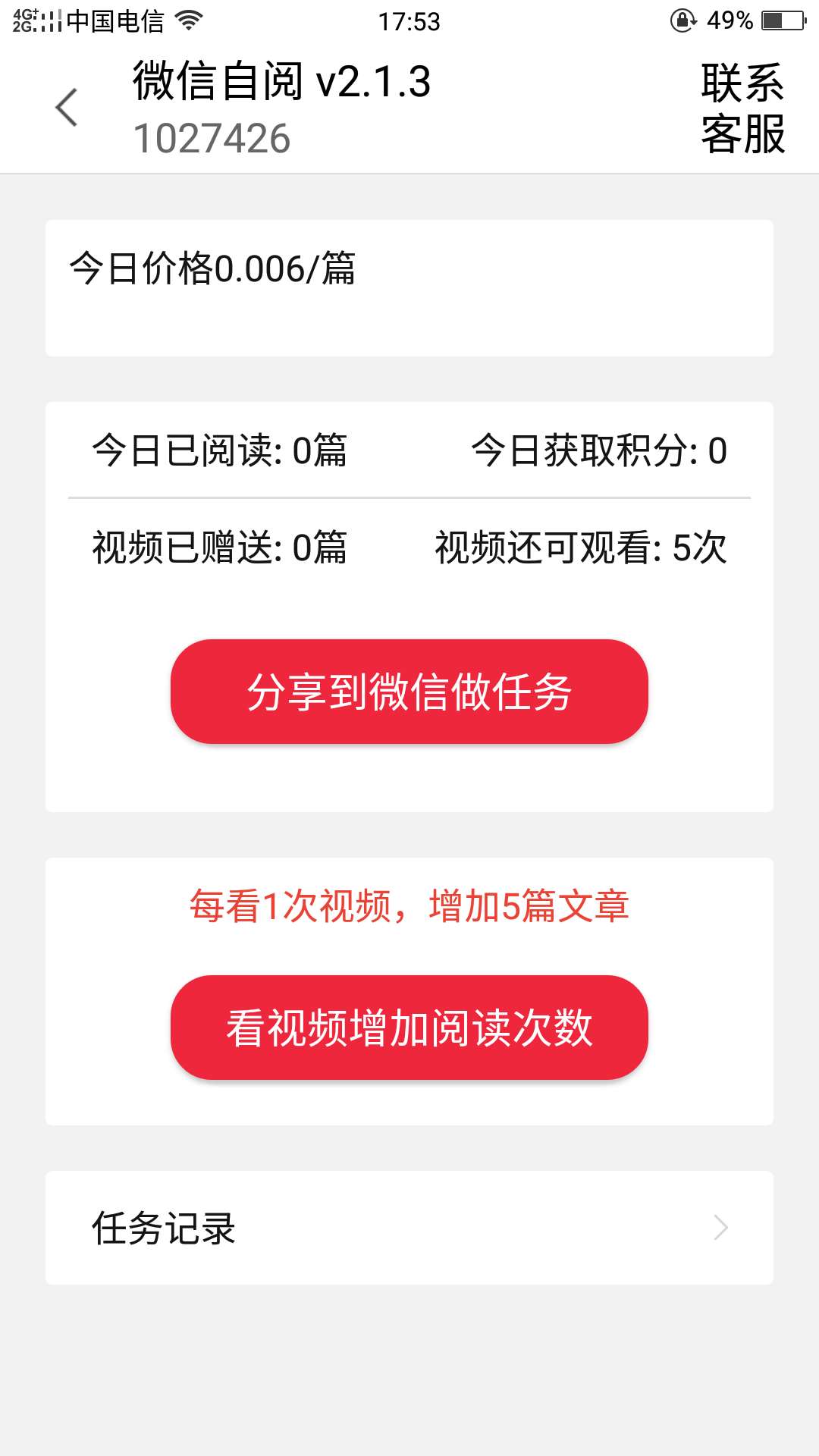The height and width of the screenshot is (1456, 819).
Task: Go back using the header arrow
Action: point(67,108)
